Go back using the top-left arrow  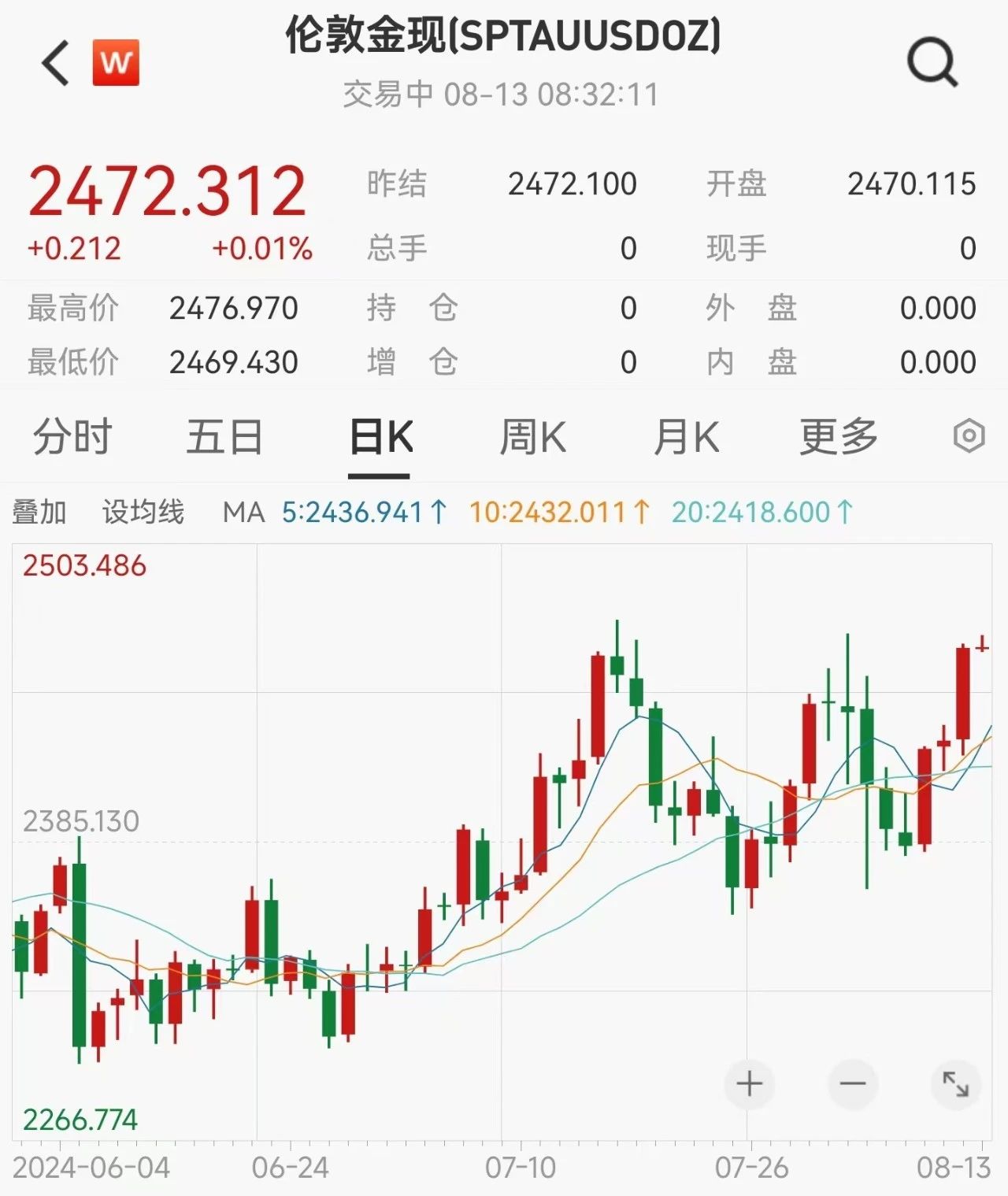tap(55, 63)
